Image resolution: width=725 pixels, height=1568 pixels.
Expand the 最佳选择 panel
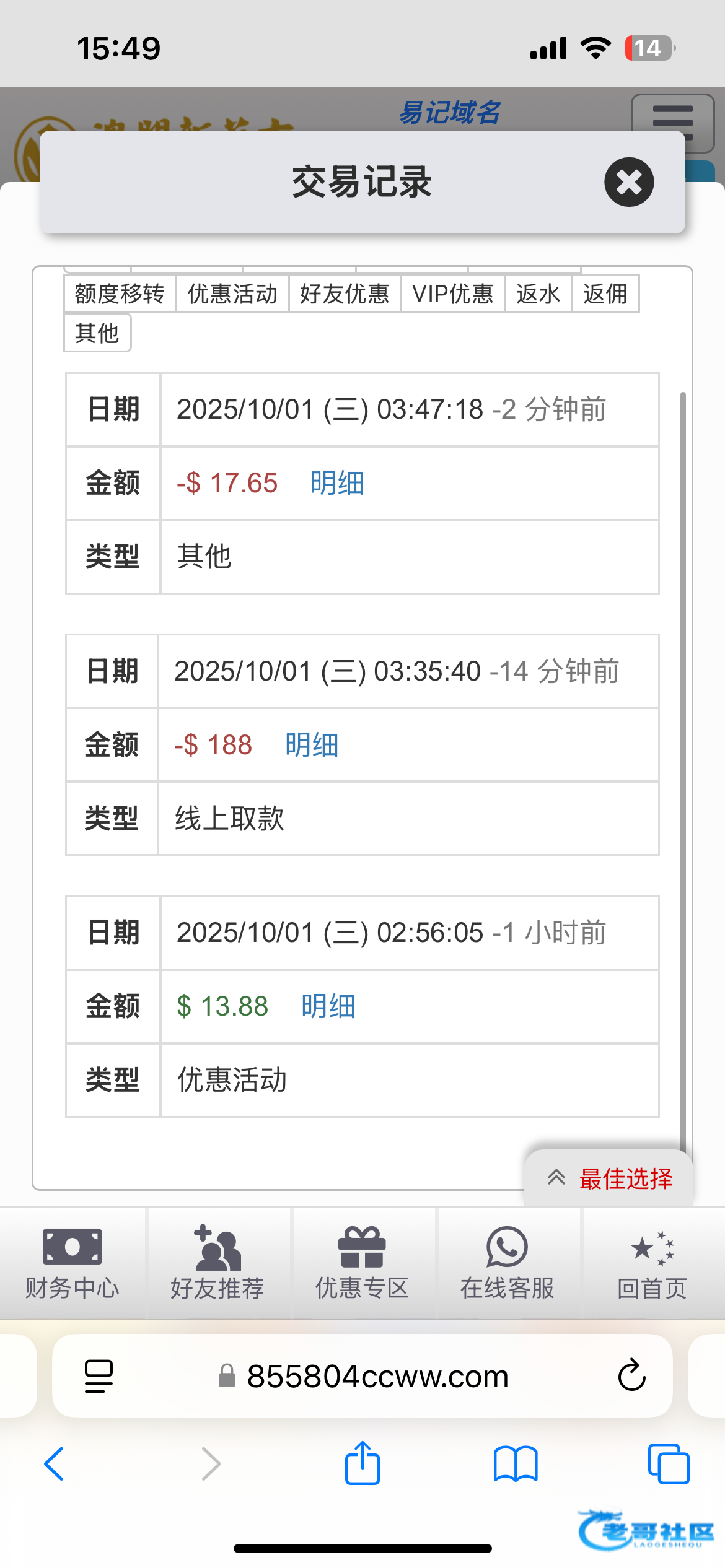pos(609,1178)
